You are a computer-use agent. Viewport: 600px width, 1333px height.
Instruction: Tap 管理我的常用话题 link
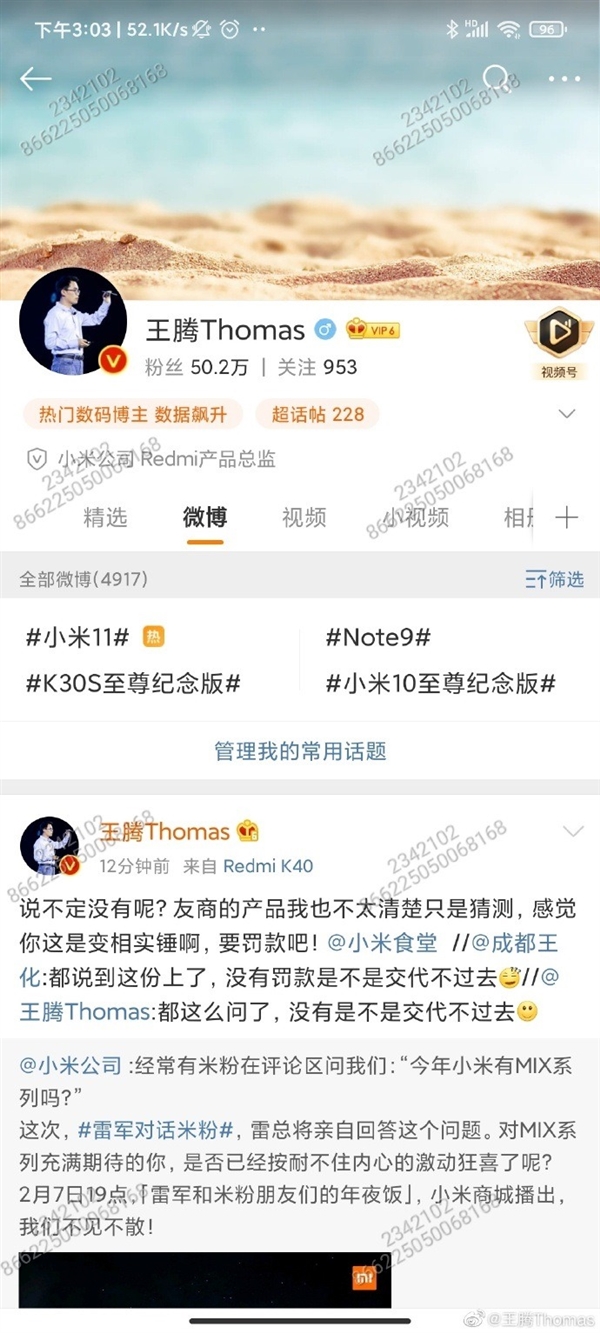[300, 750]
